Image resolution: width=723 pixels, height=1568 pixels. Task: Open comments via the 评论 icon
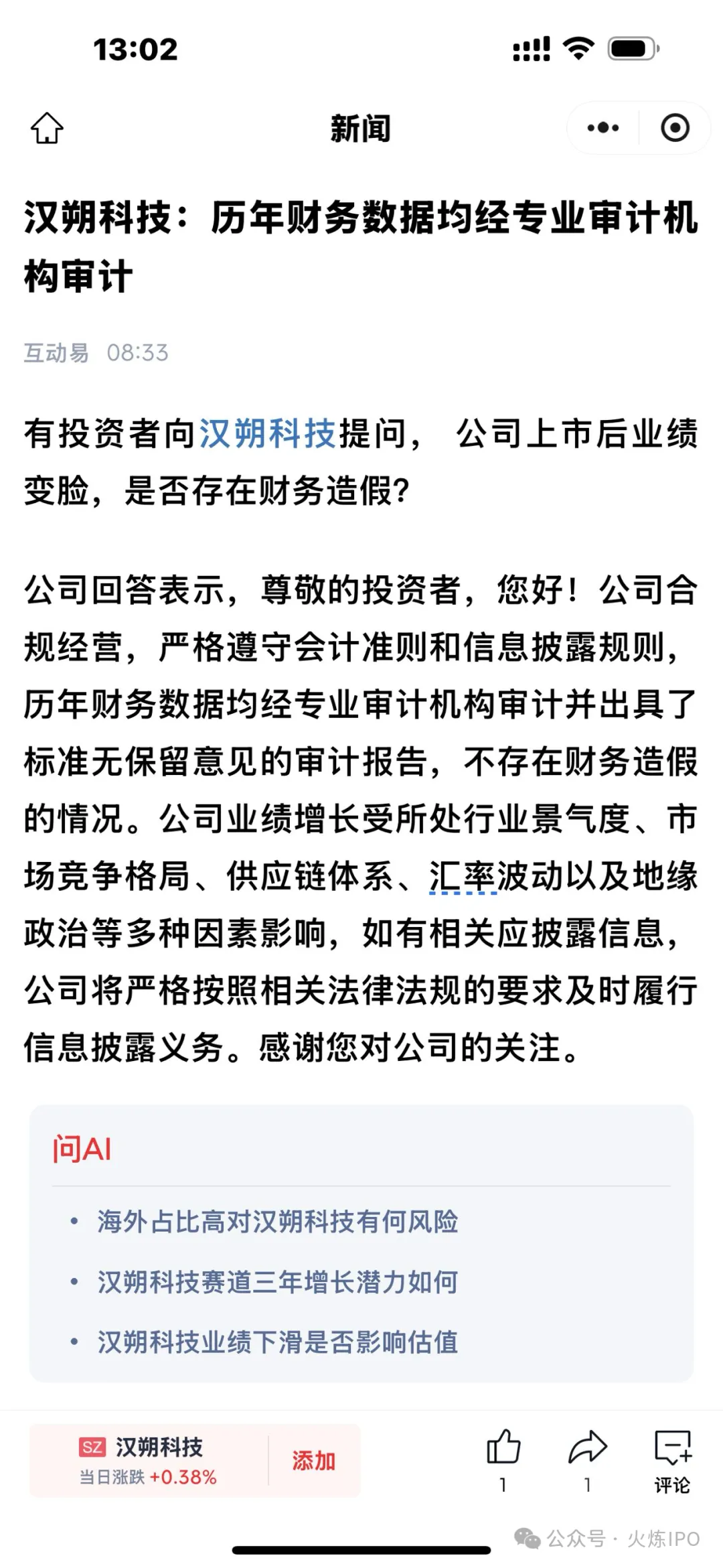(x=671, y=1445)
